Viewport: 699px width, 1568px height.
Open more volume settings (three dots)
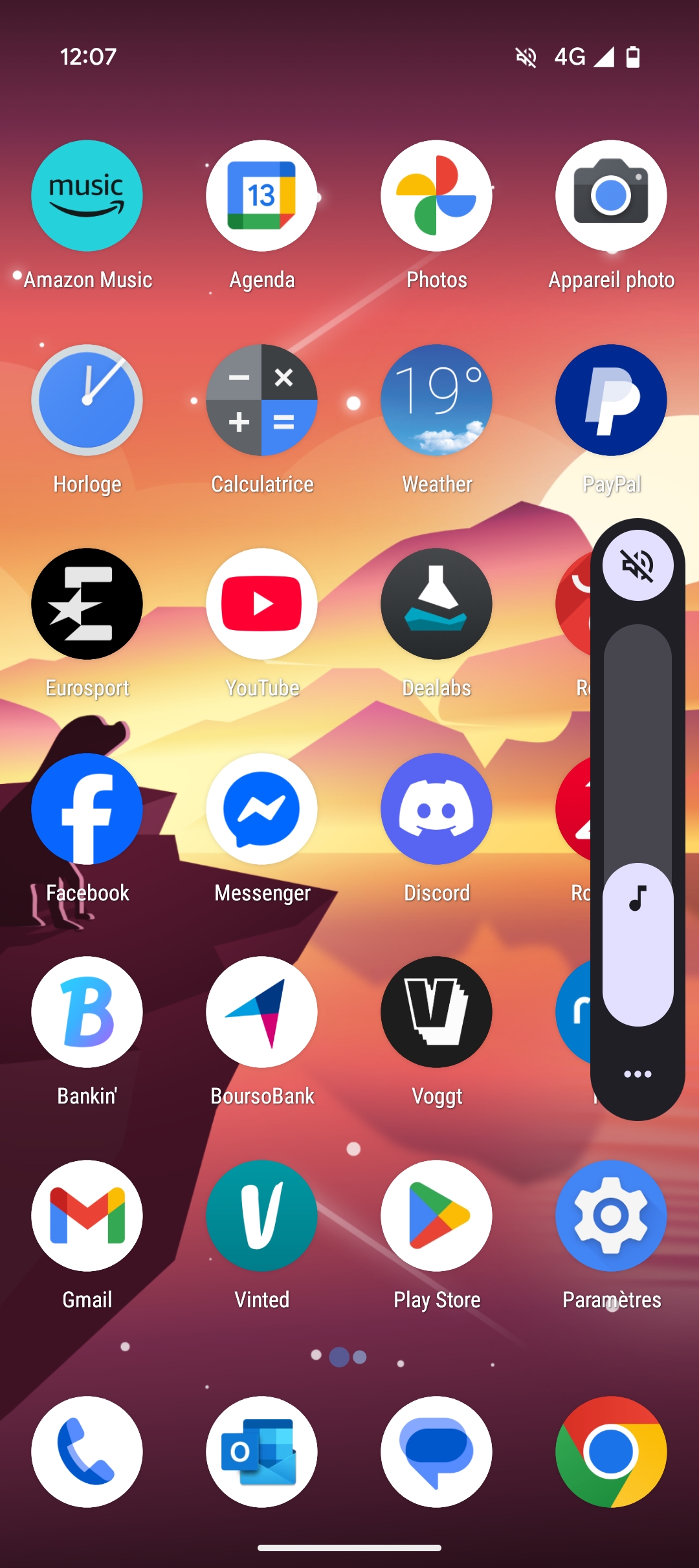tap(638, 1074)
